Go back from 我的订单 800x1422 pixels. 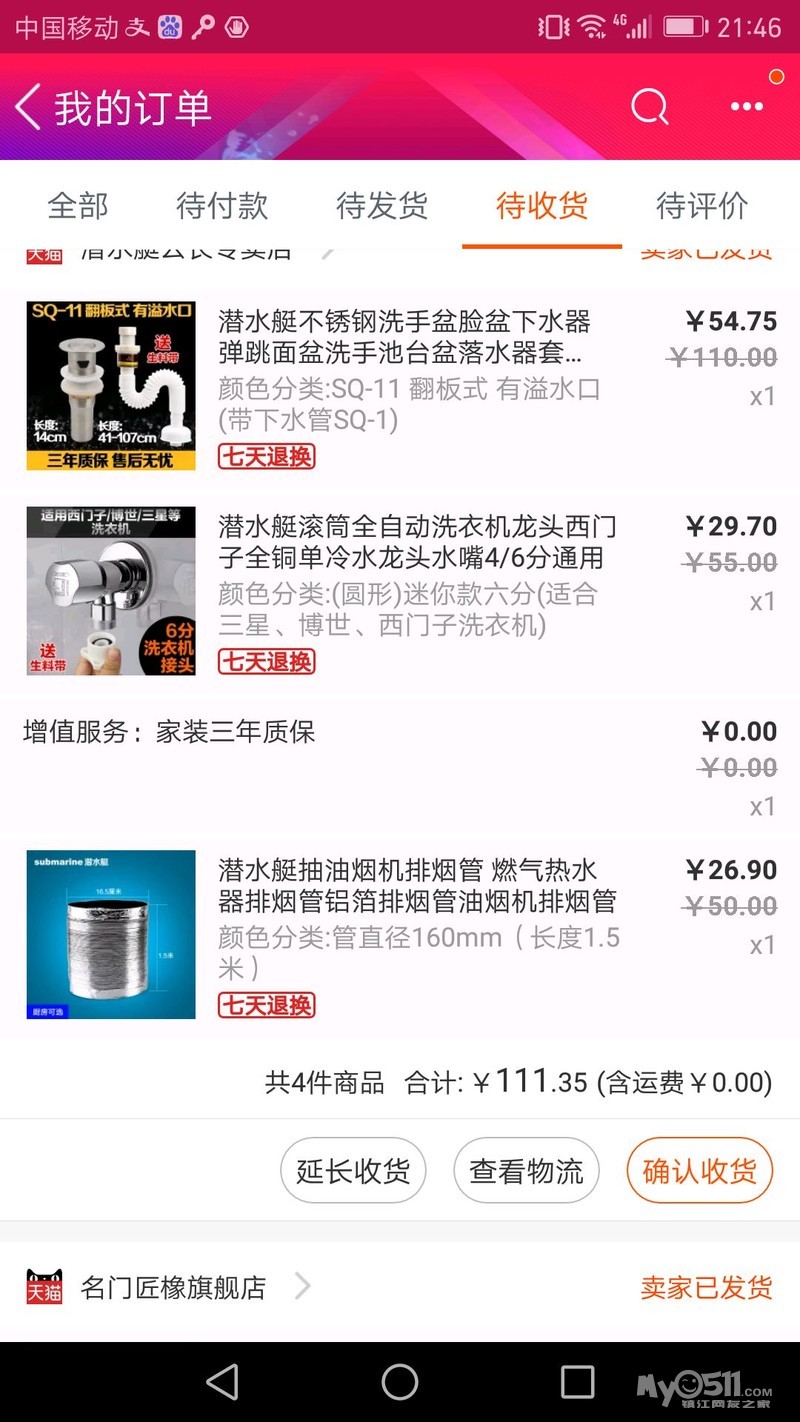(x=28, y=107)
